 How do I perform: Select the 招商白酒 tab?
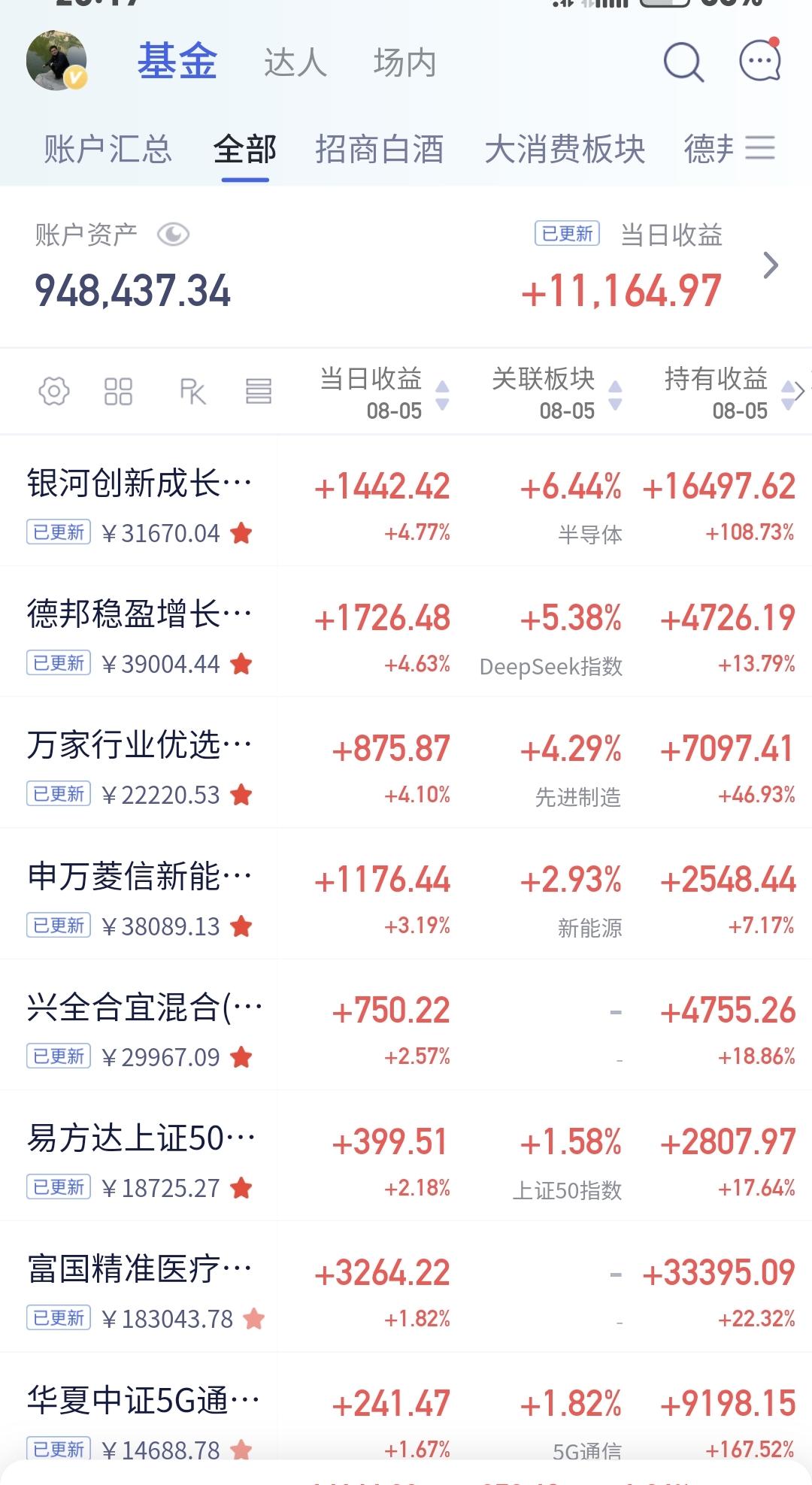tap(379, 149)
